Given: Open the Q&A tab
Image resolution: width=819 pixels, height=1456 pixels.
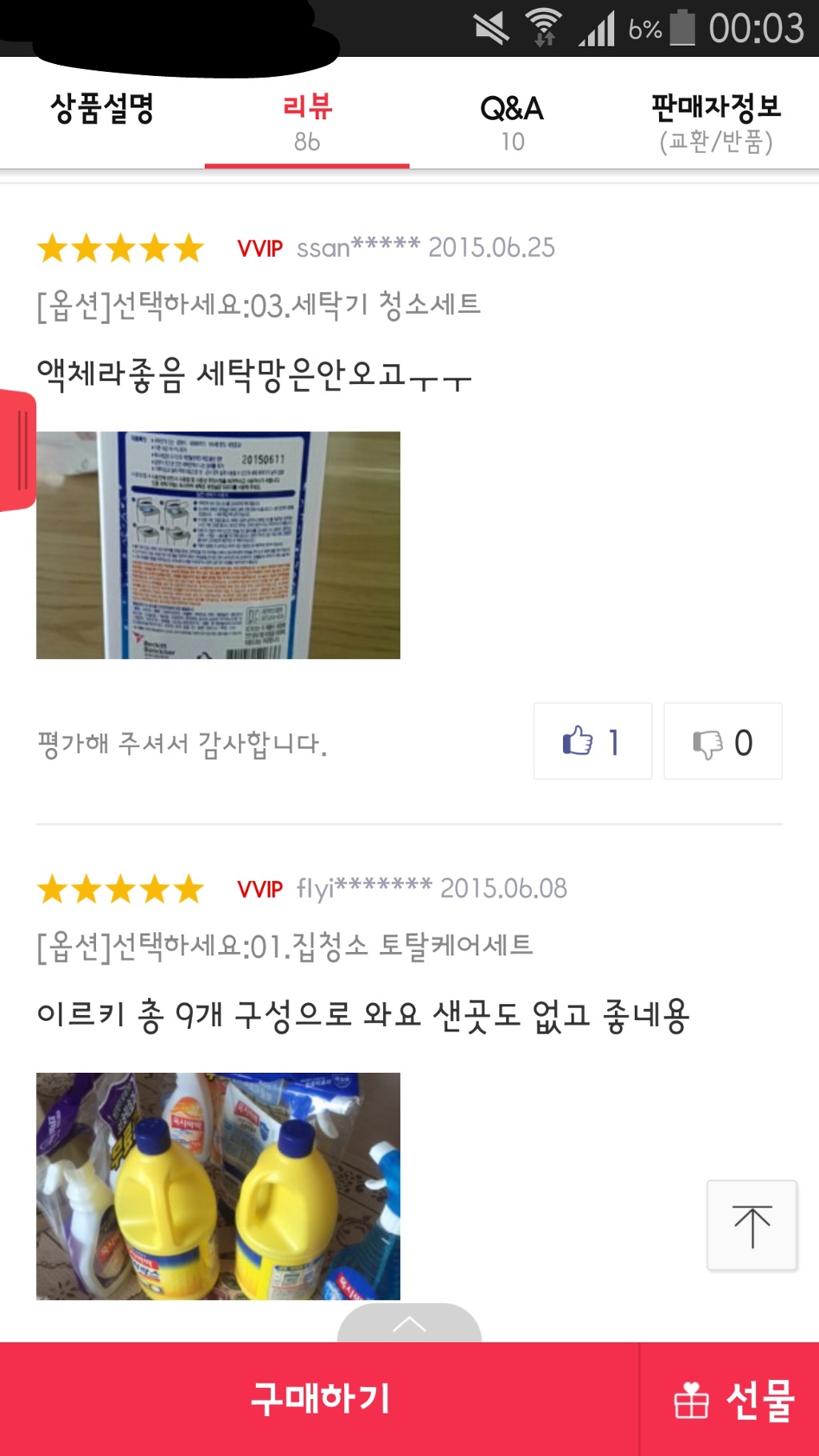Looking at the screenshot, I should pyautogui.click(x=512, y=122).
